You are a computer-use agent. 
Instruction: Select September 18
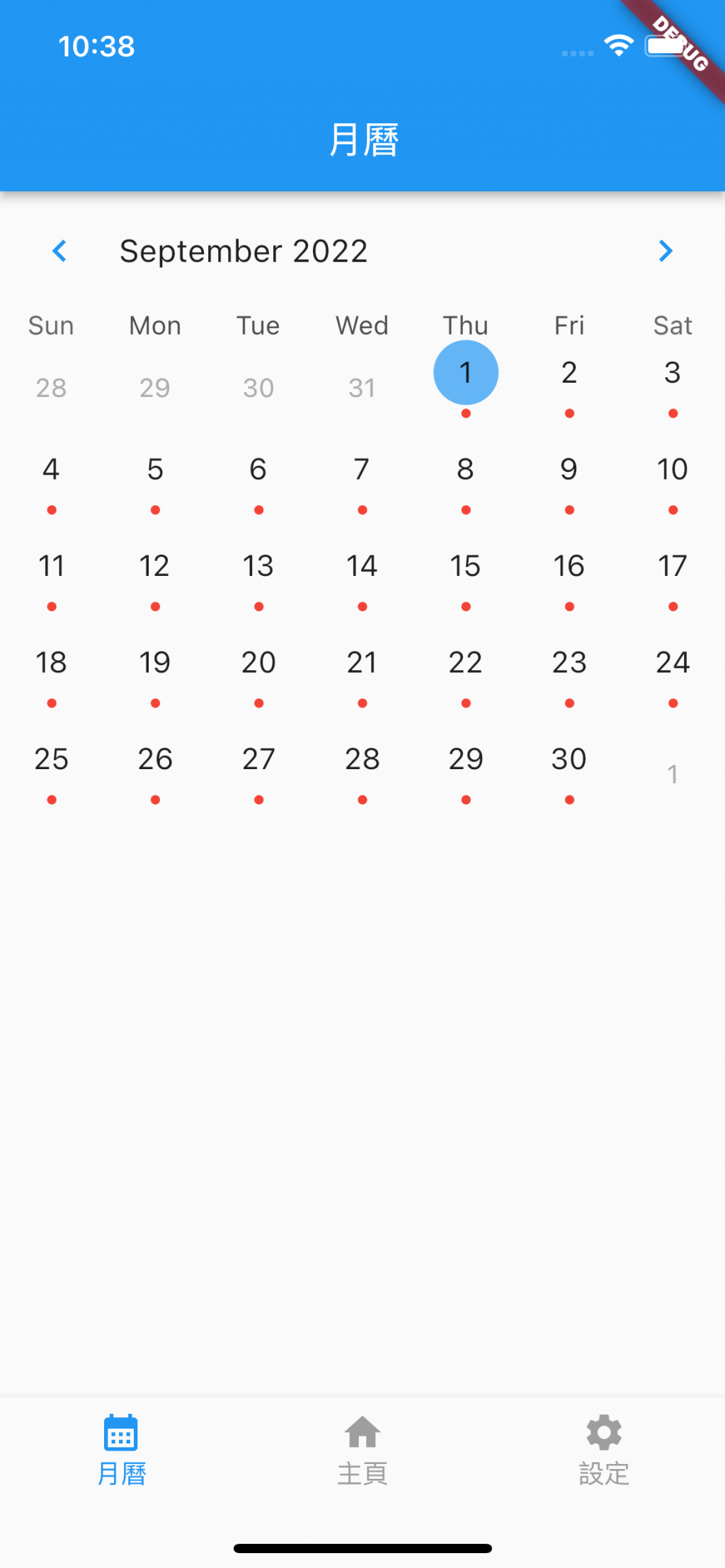tap(52, 663)
